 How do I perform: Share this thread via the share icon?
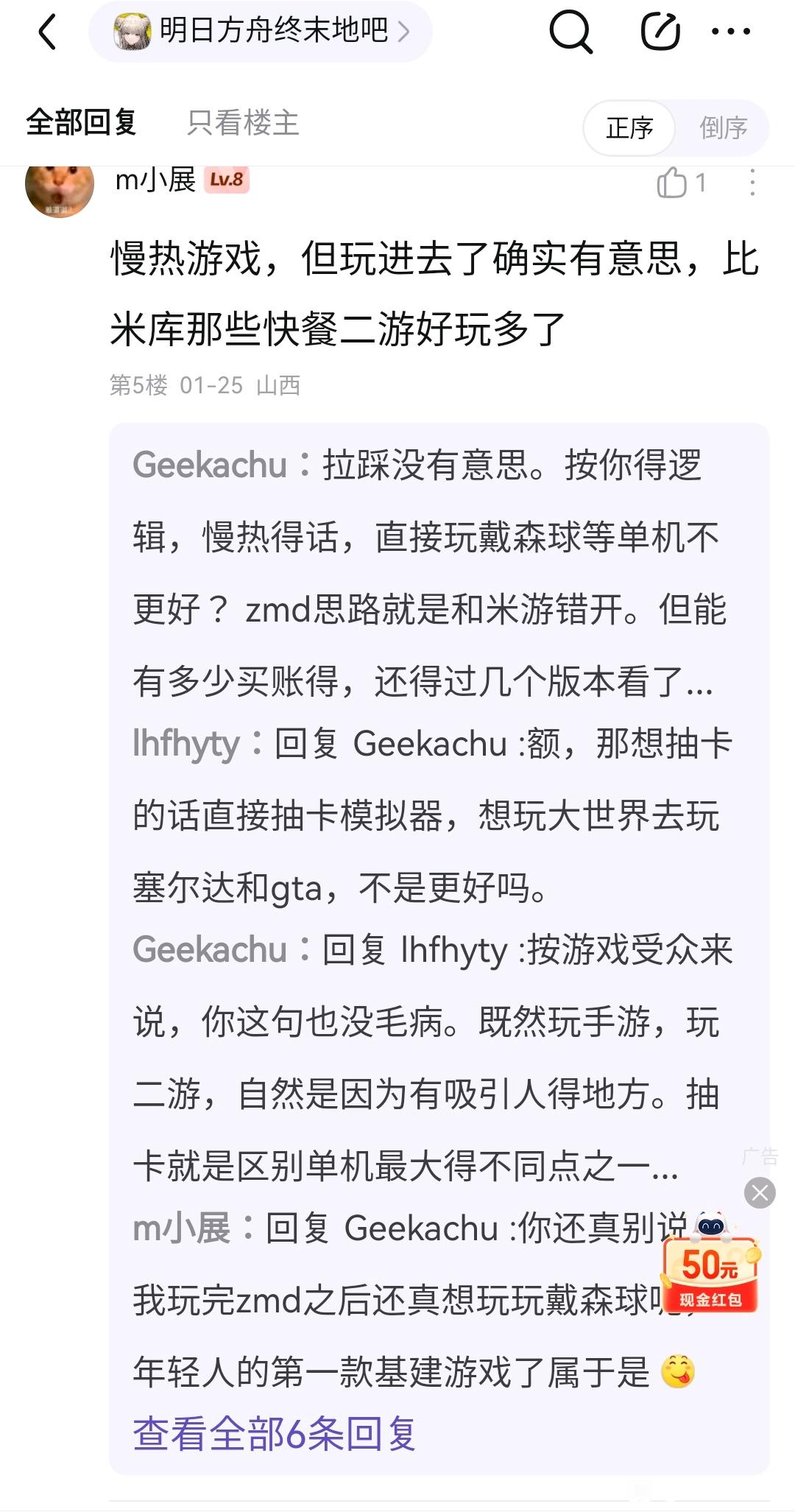(660, 32)
